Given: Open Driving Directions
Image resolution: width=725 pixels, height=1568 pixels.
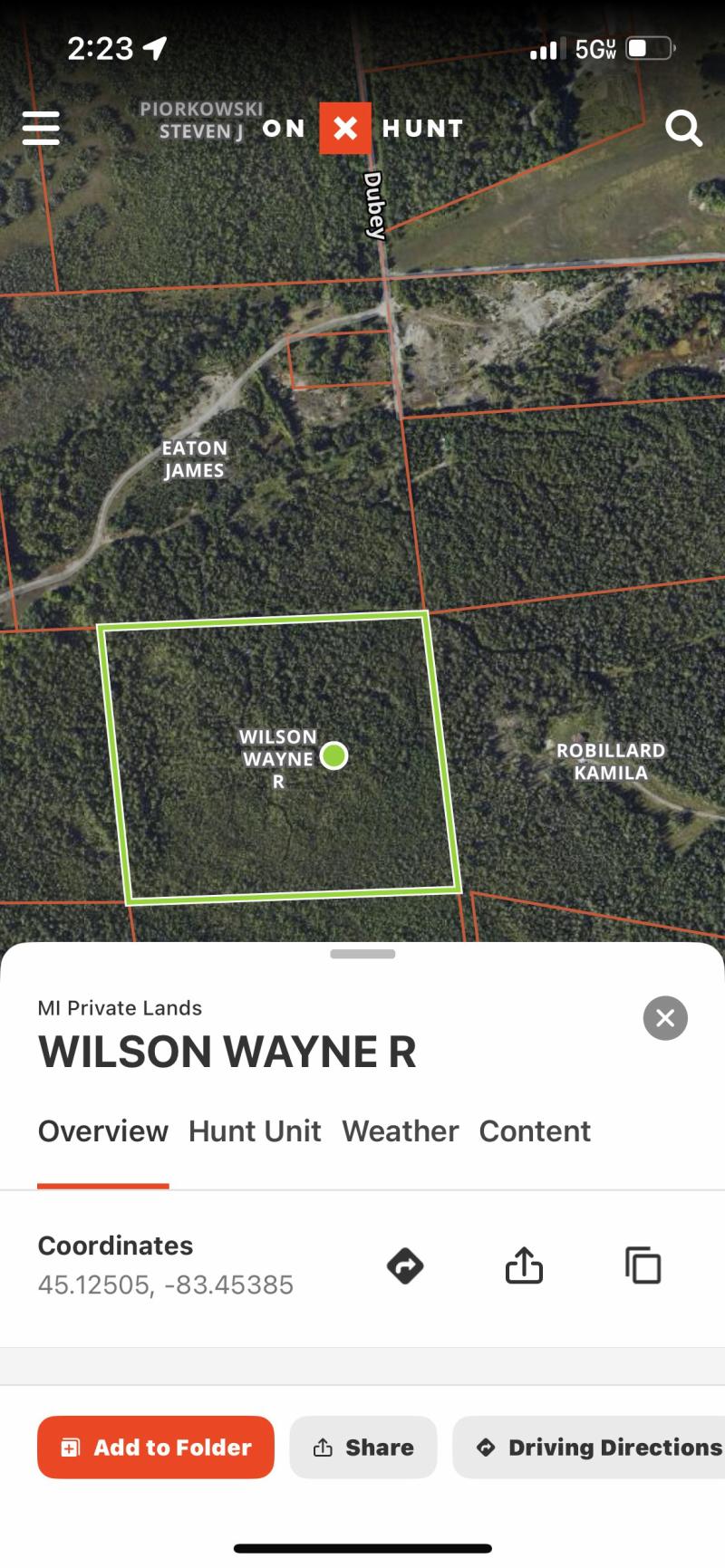Looking at the screenshot, I should (598, 1448).
